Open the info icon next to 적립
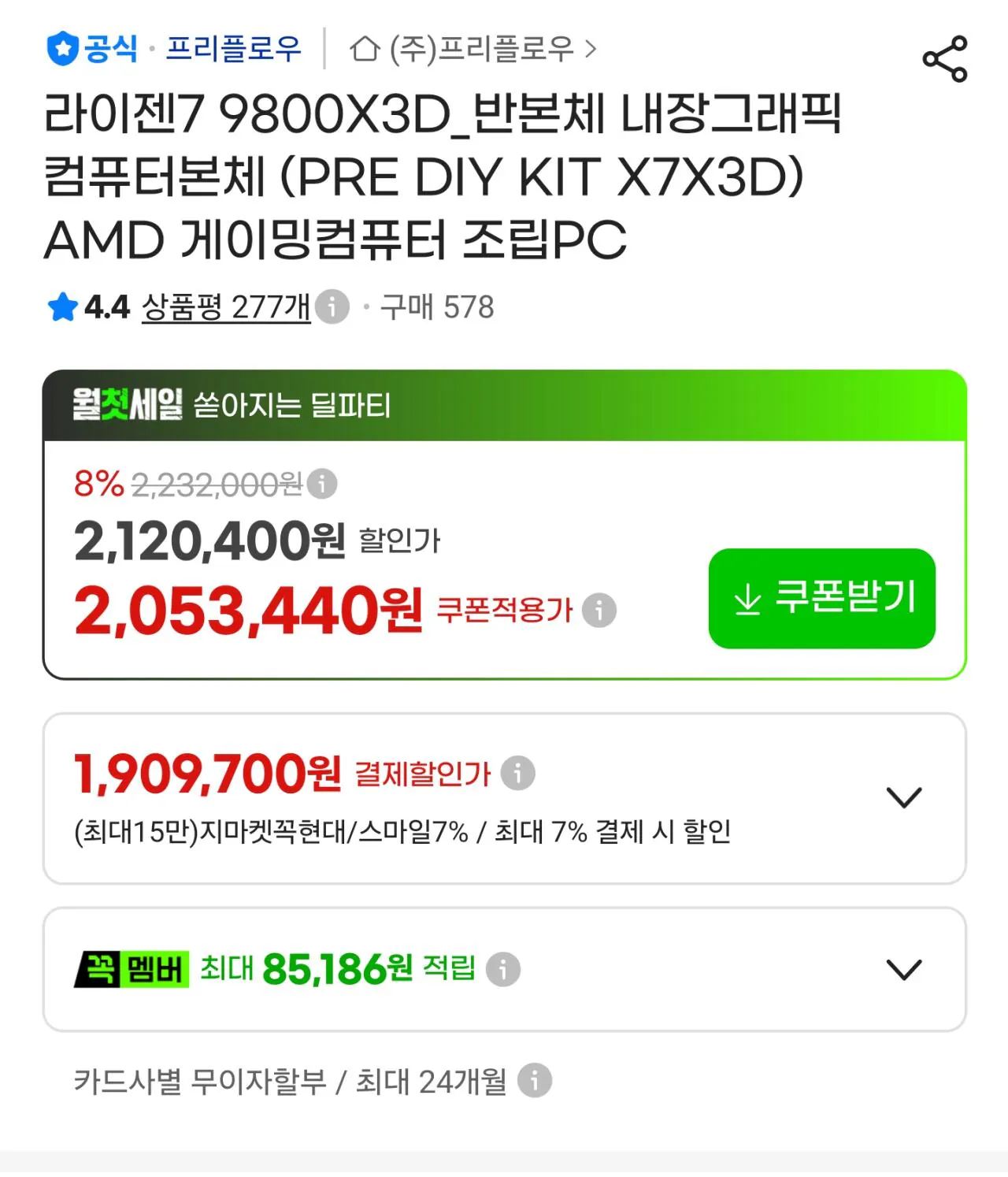Screen dimensions: 1008x1177 (503, 969)
